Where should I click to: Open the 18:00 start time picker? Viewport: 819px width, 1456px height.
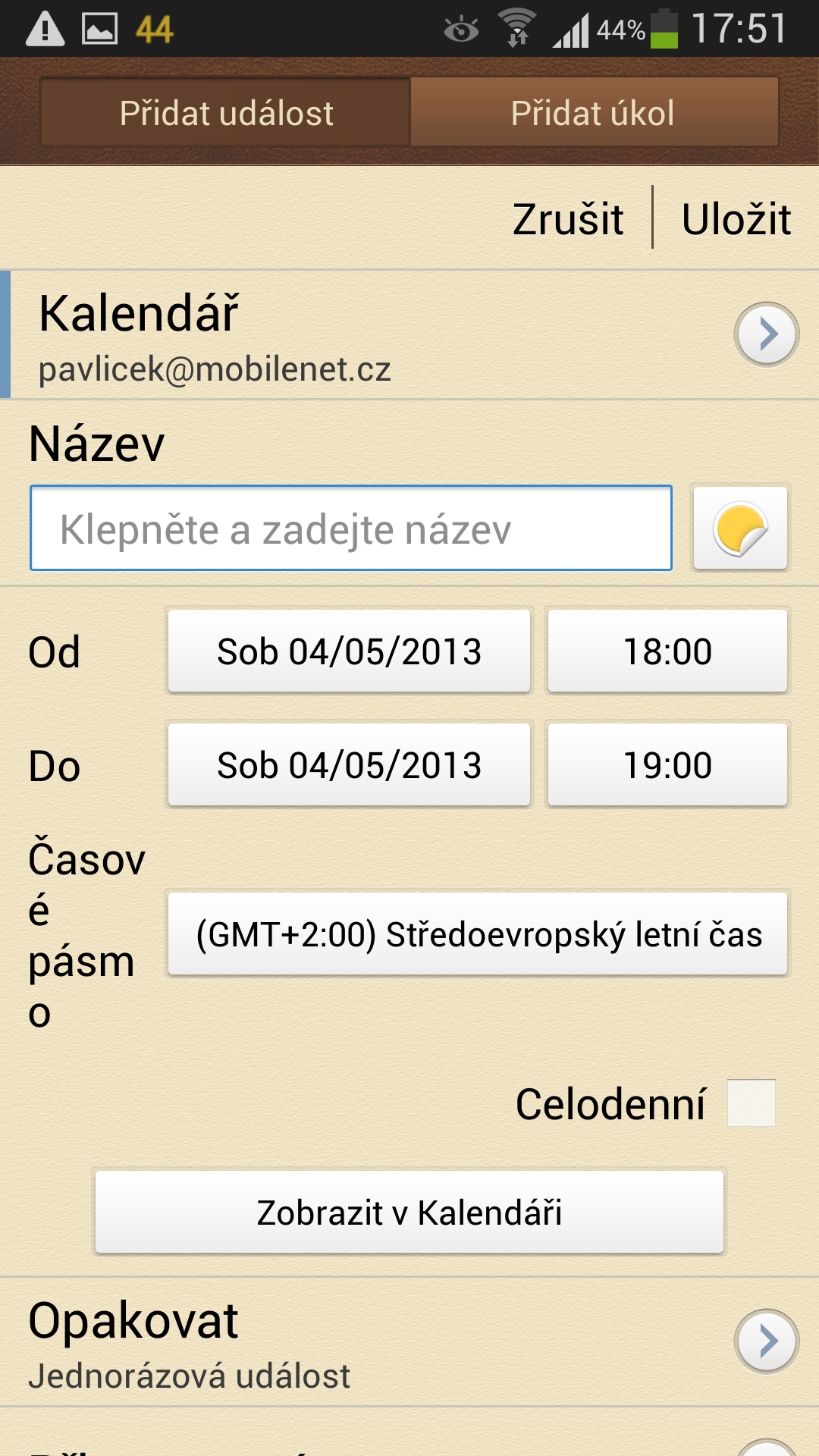667,651
